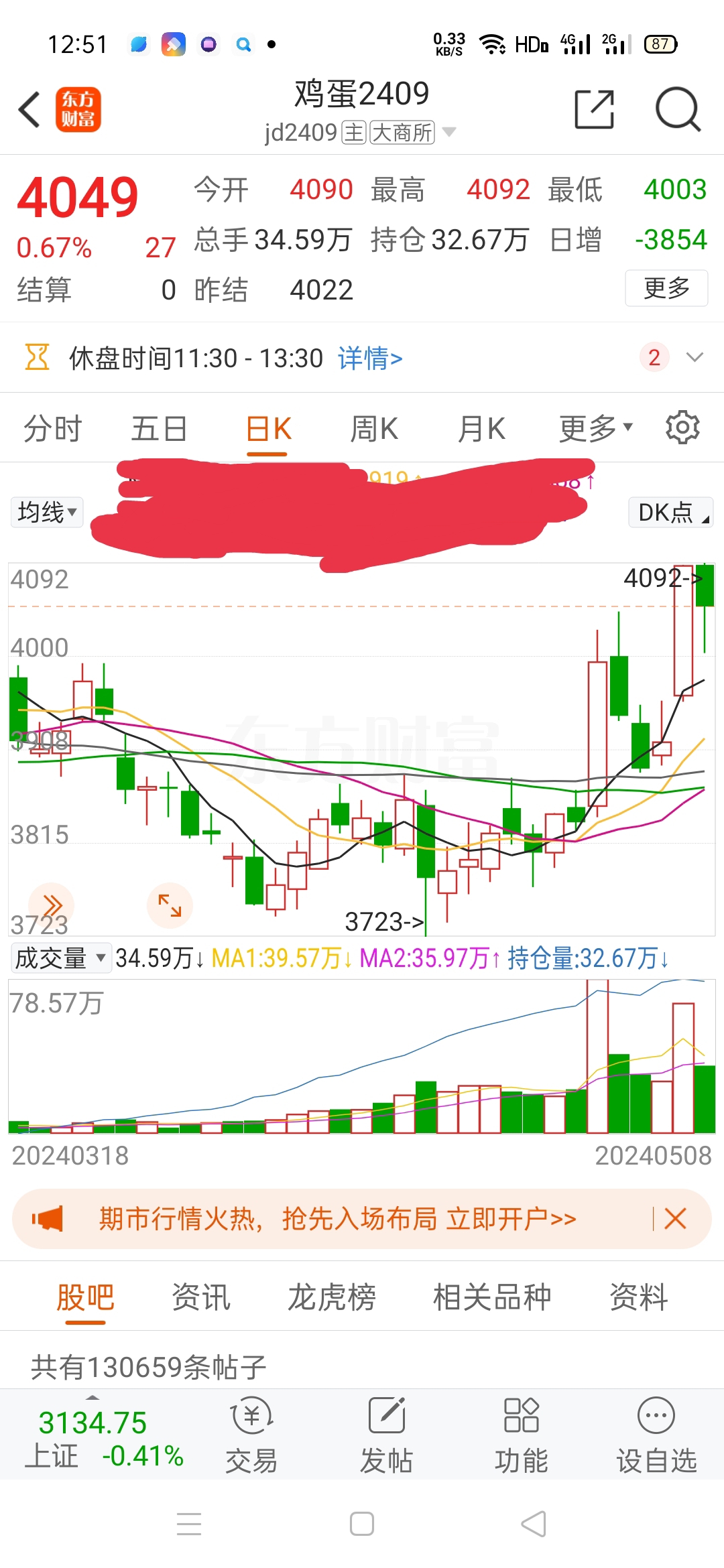
Task: Select the 周K chart tab
Action: [374, 428]
